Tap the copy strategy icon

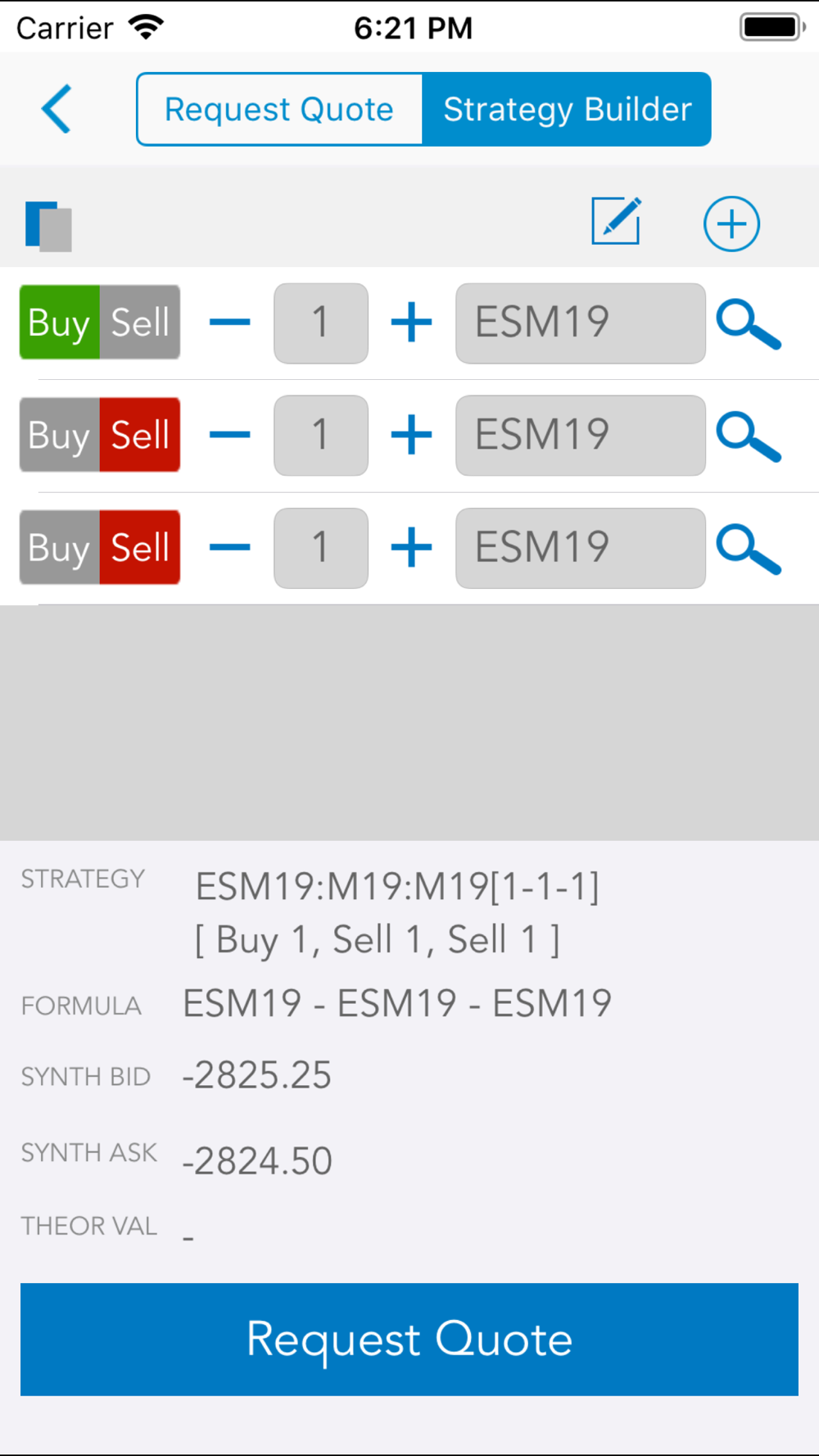pos(48,225)
